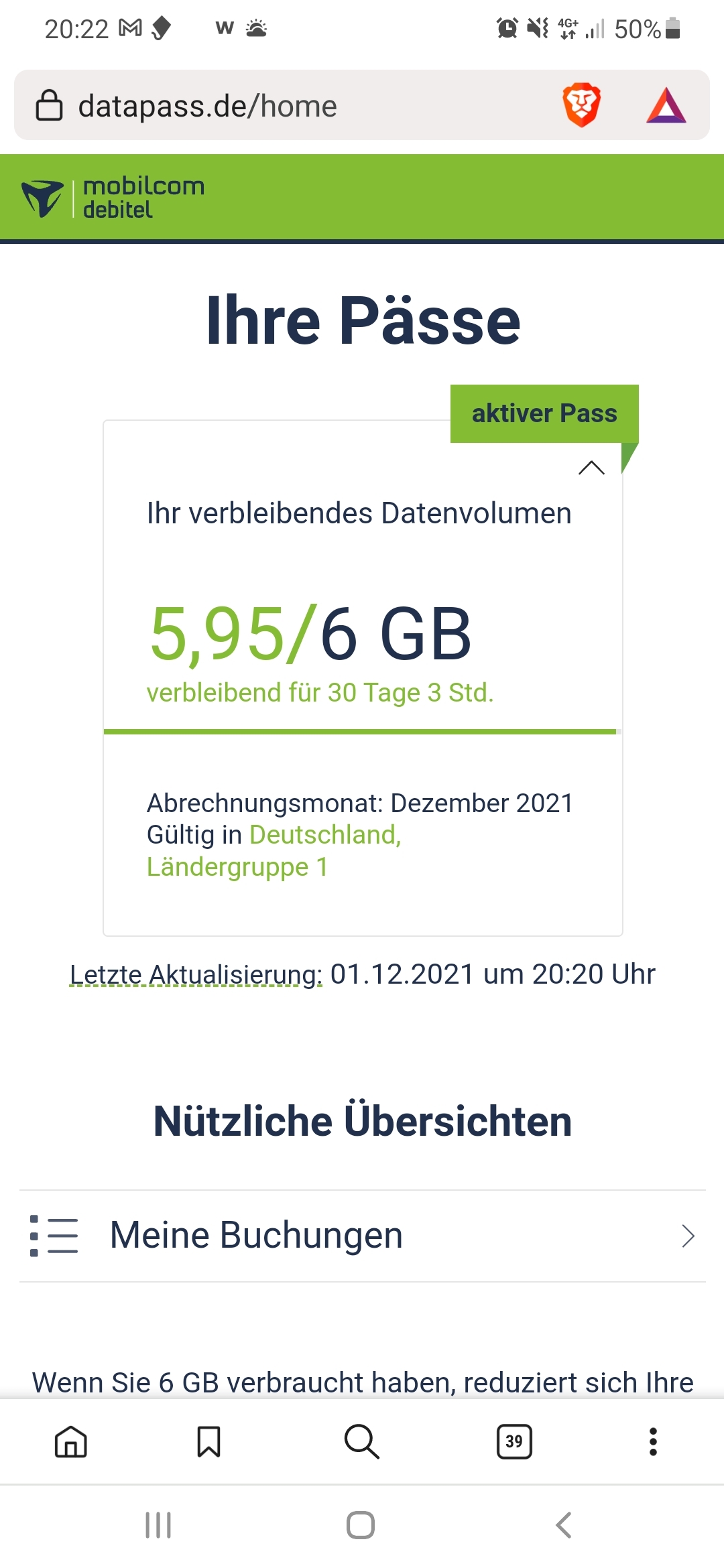Tap the browser search icon
The image size is (724, 1568).
(x=362, y=1441)
